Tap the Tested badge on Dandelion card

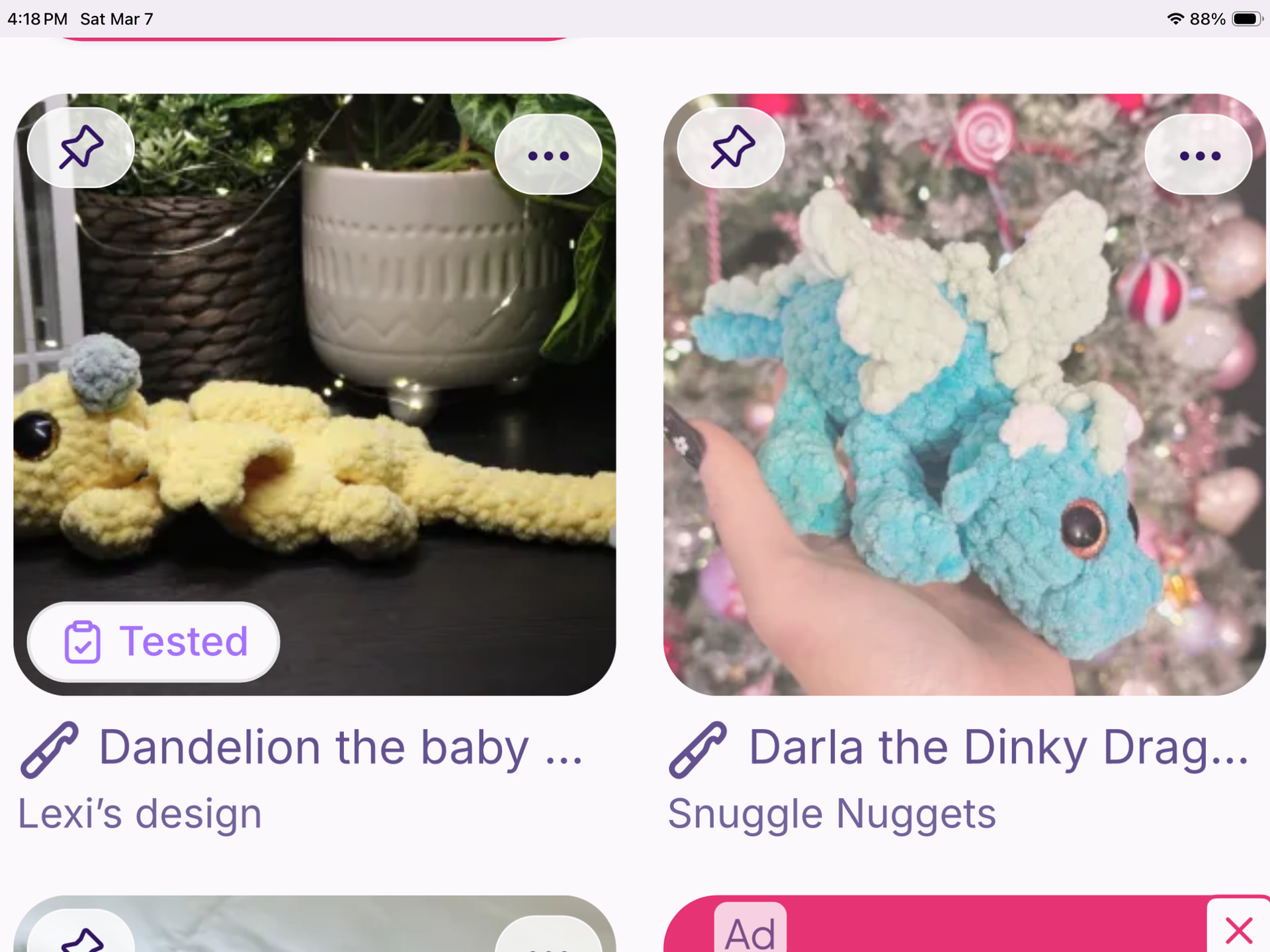[x=153, y=641]
